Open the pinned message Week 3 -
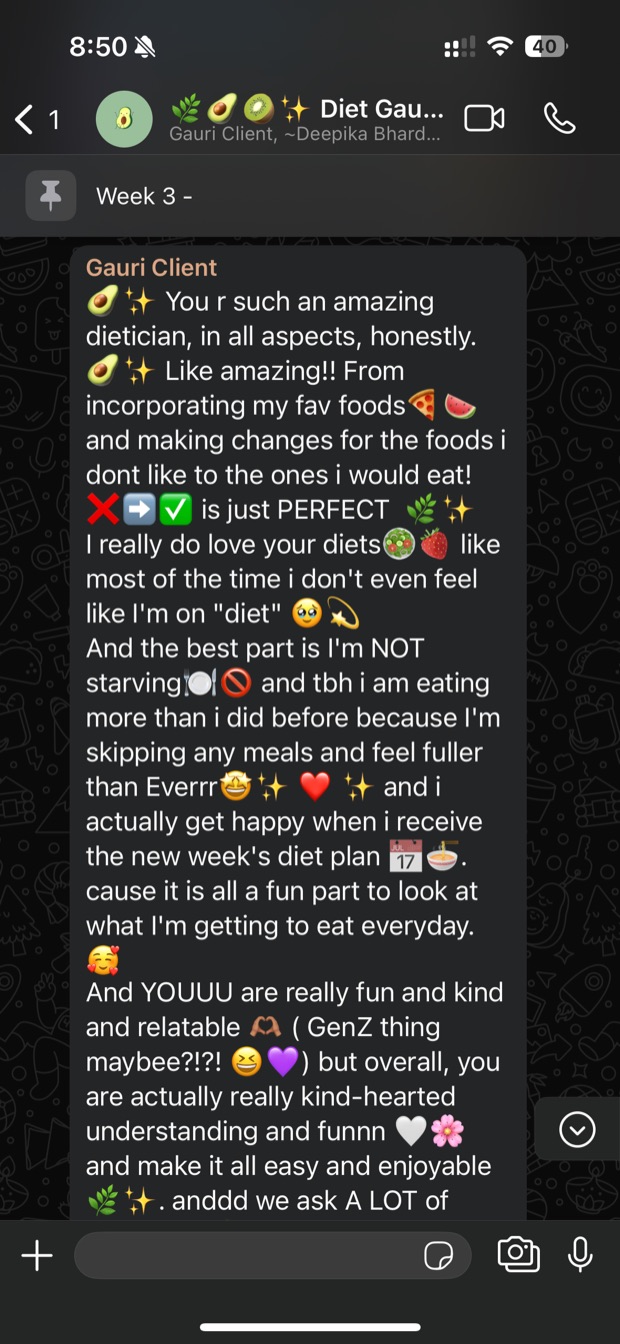This screenshot has width=620, height=1344. pyautogui.click(x=310, y=196)
